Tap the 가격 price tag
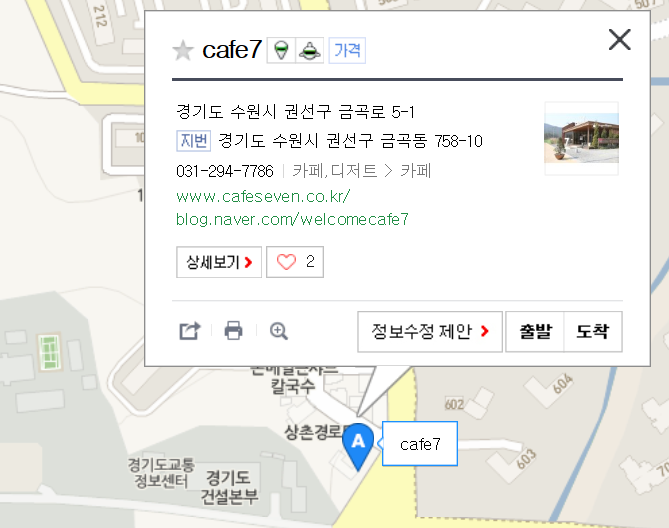Screen dimensions: 669x528 (347, 50)
